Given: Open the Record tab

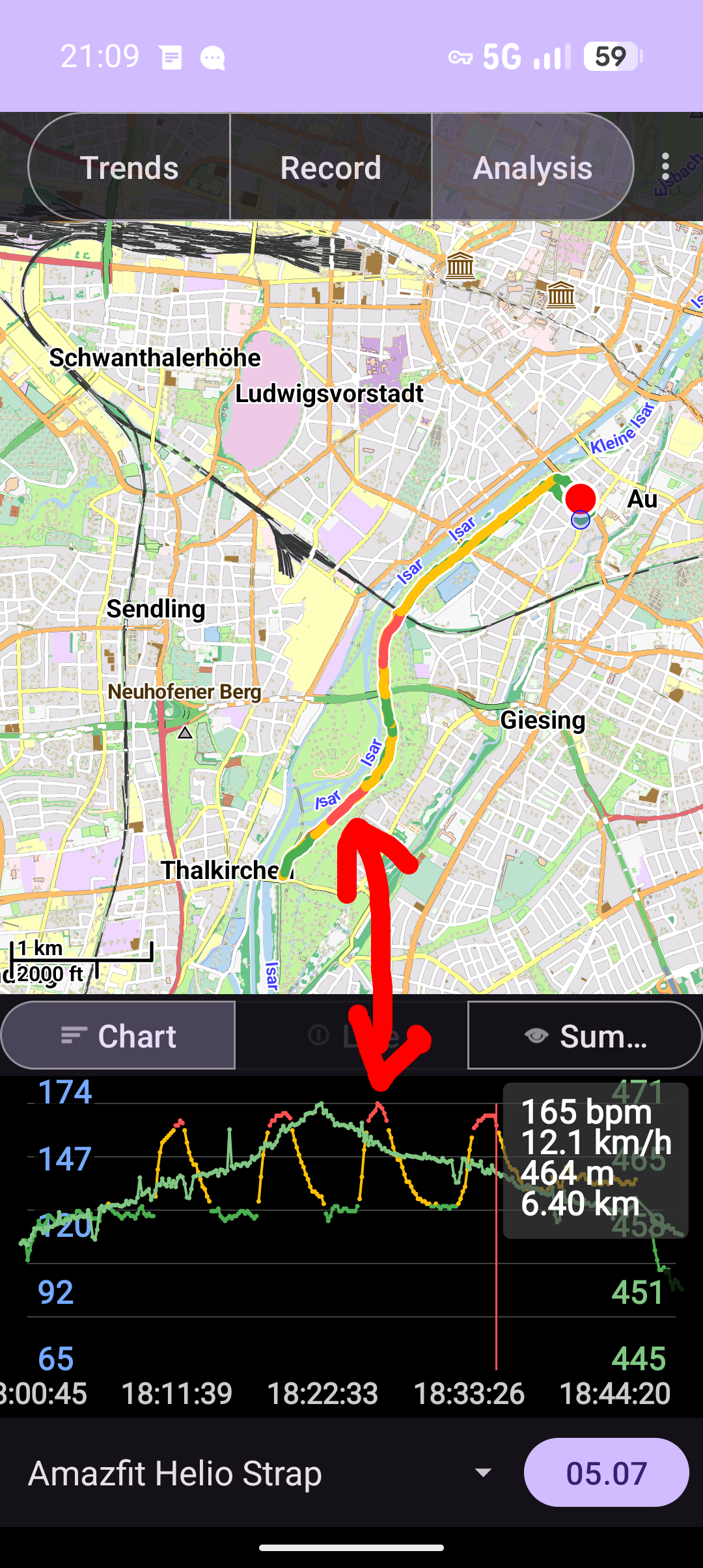Looking at the screenshot, I should pyautogui.click(x=331, y=167).
